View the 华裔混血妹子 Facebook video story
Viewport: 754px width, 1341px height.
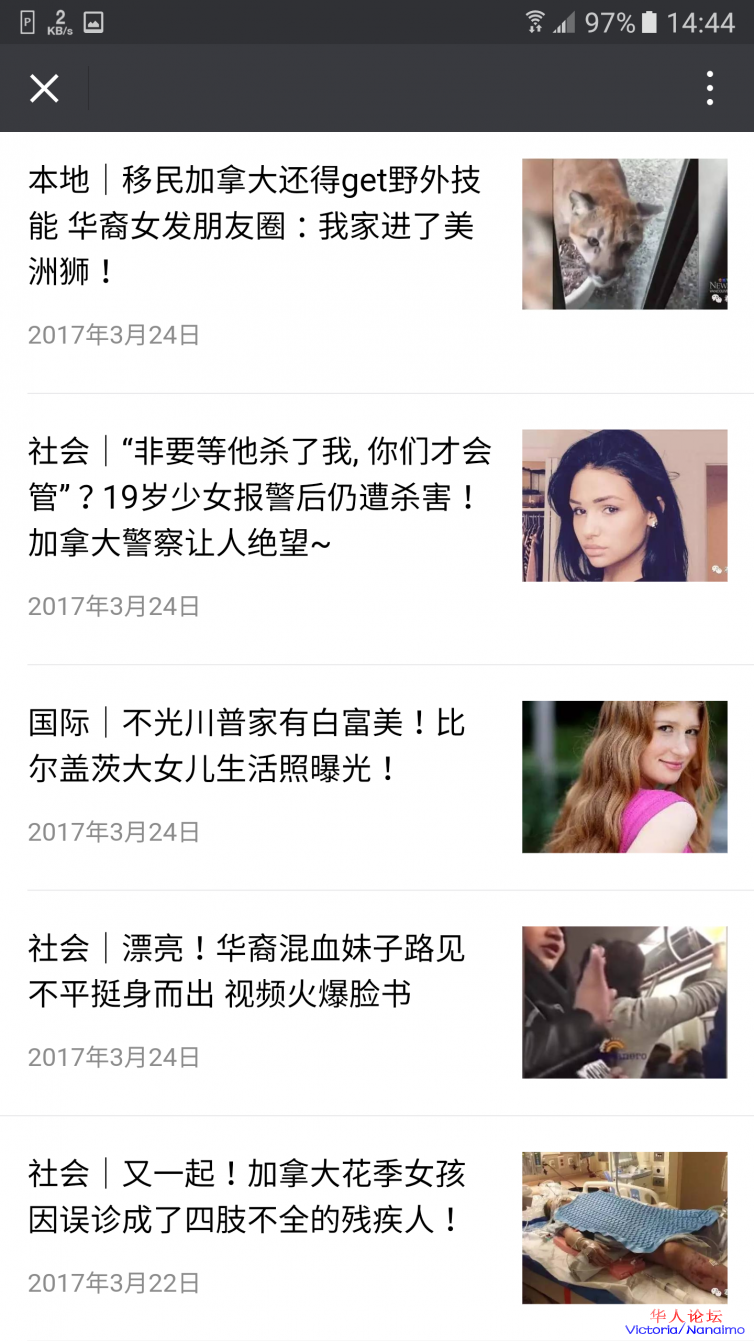[247, 971]
